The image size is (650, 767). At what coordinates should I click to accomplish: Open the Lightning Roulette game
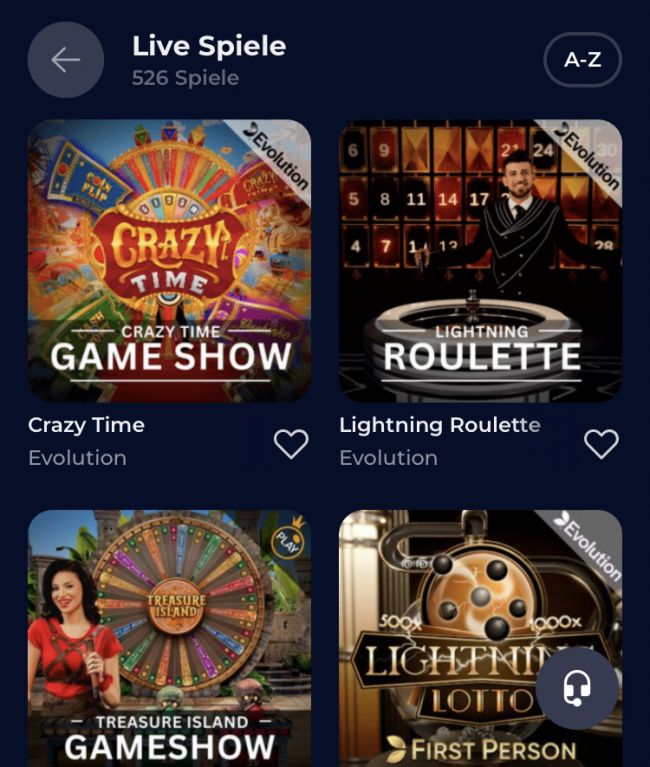(x=480, y=261)
